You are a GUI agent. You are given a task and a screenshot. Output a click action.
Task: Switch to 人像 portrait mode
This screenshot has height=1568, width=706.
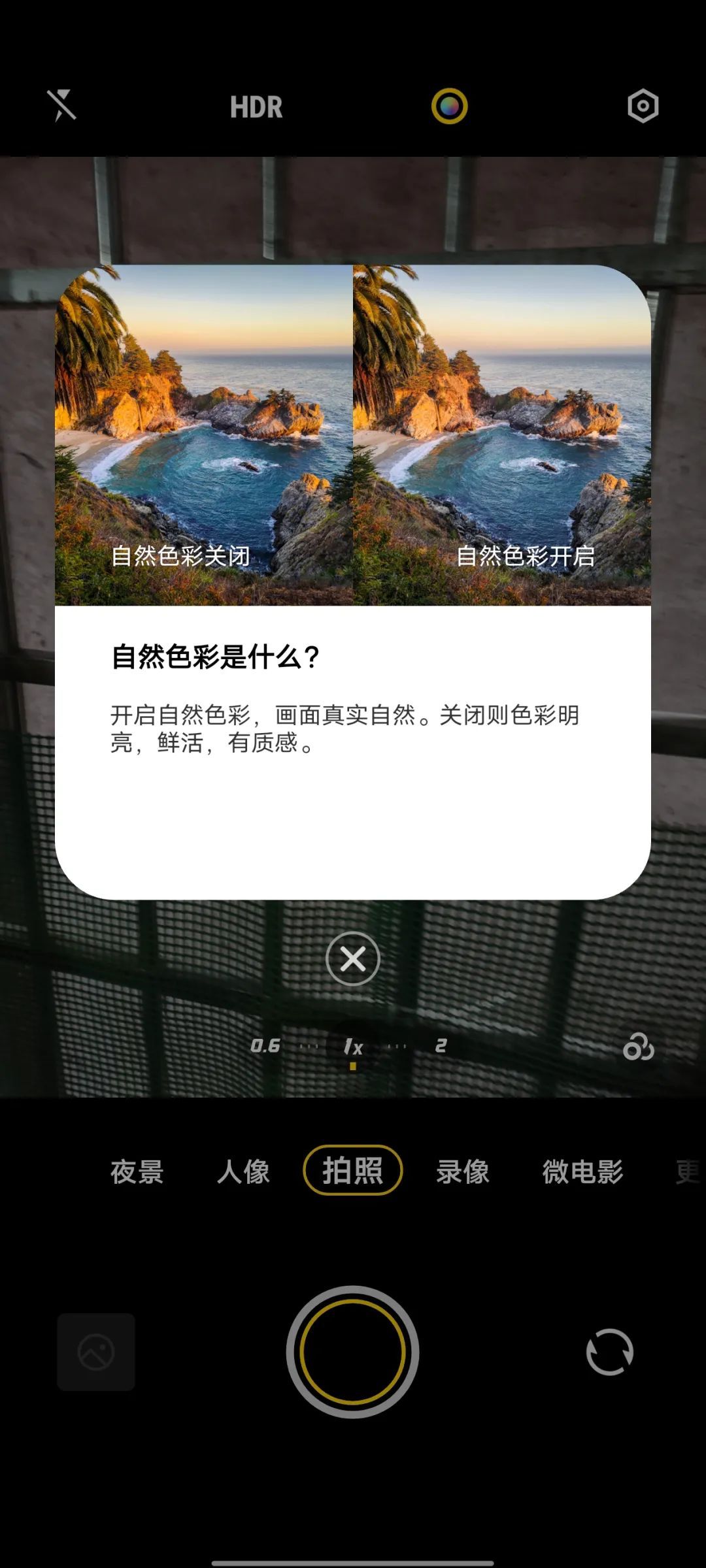tap(243, 1171)
